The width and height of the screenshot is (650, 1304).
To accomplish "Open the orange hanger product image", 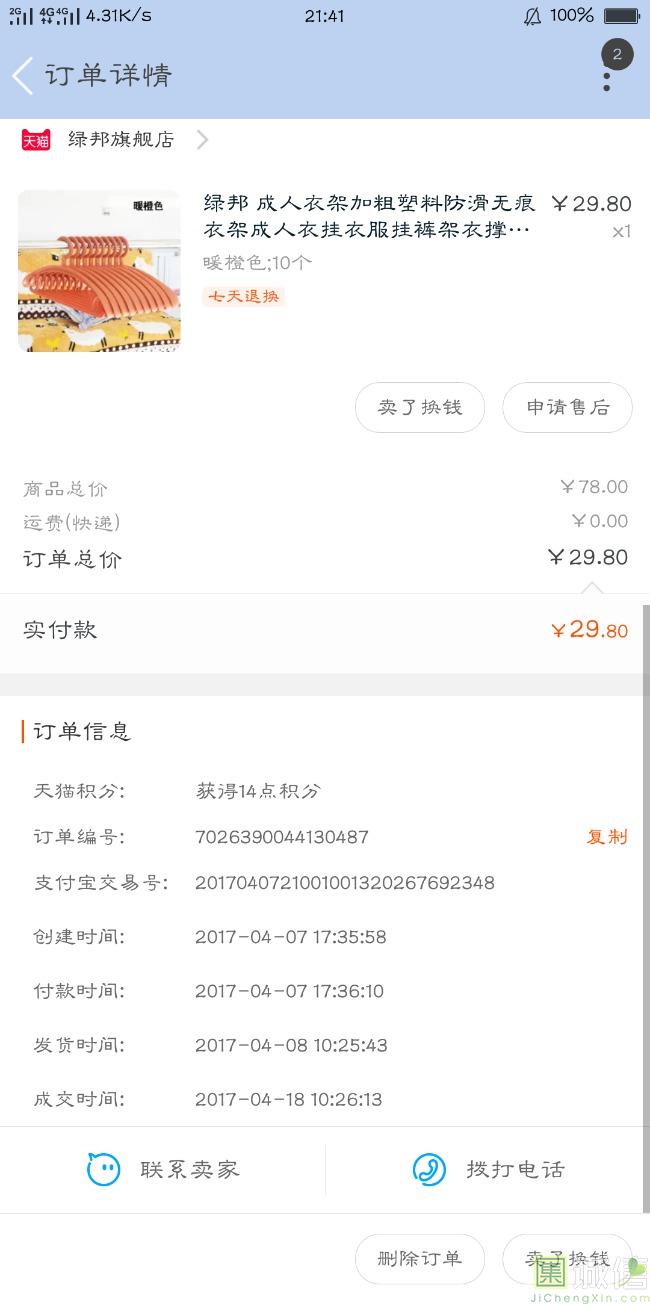I will point(99,271).
